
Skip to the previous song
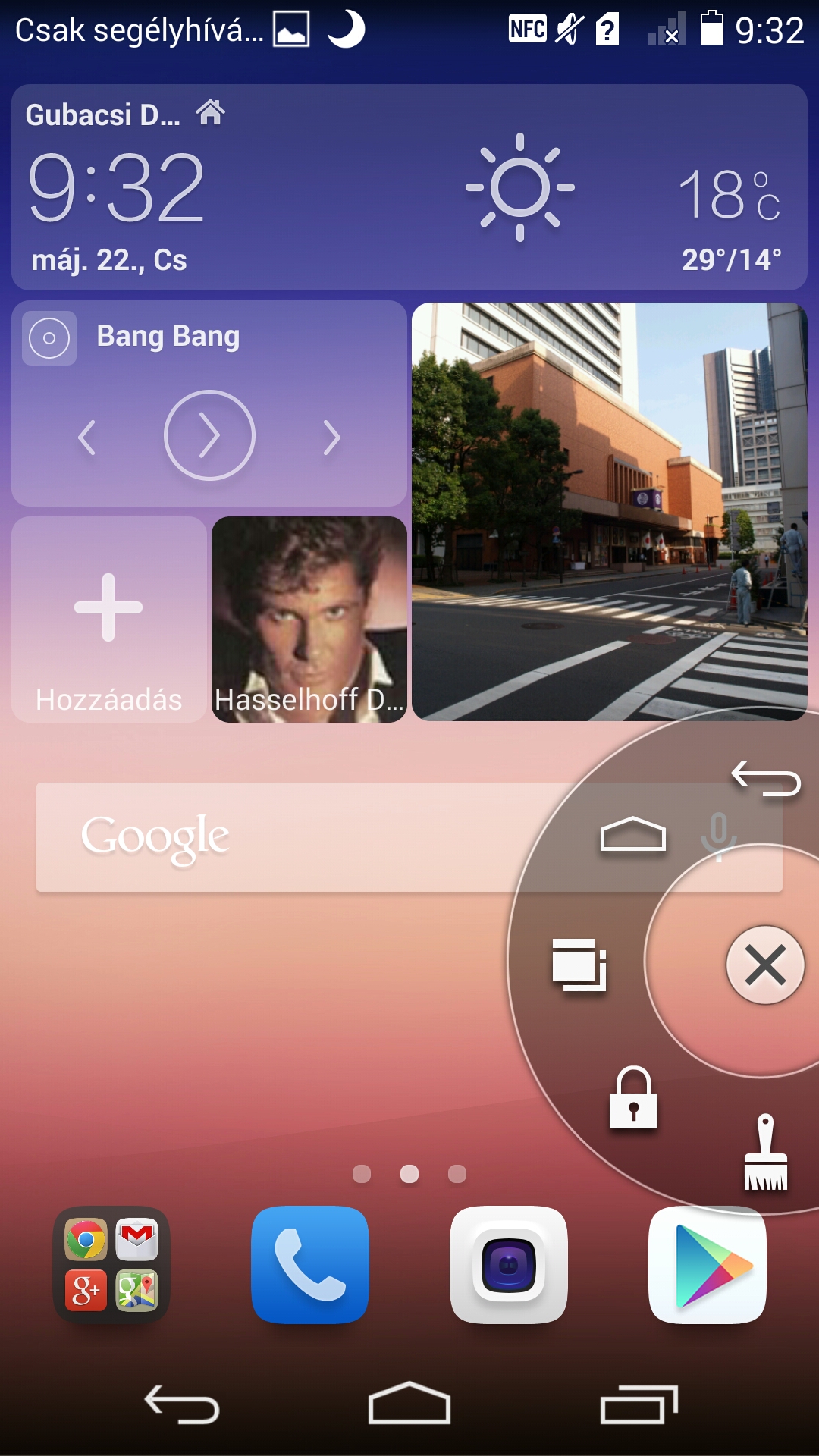click(x=87, y=438)
